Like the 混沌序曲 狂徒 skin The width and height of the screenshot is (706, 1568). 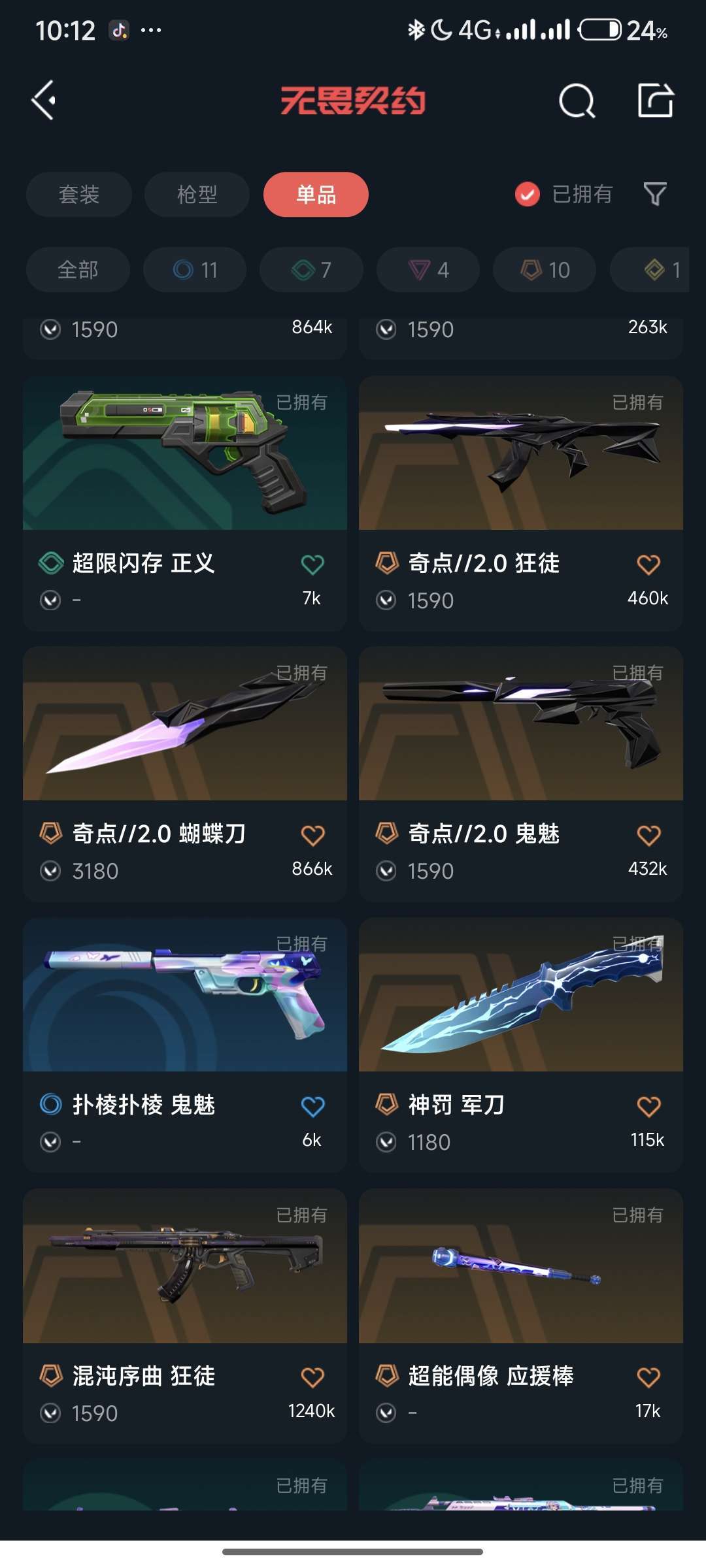pyautogui.click(x=312, y=1378)
